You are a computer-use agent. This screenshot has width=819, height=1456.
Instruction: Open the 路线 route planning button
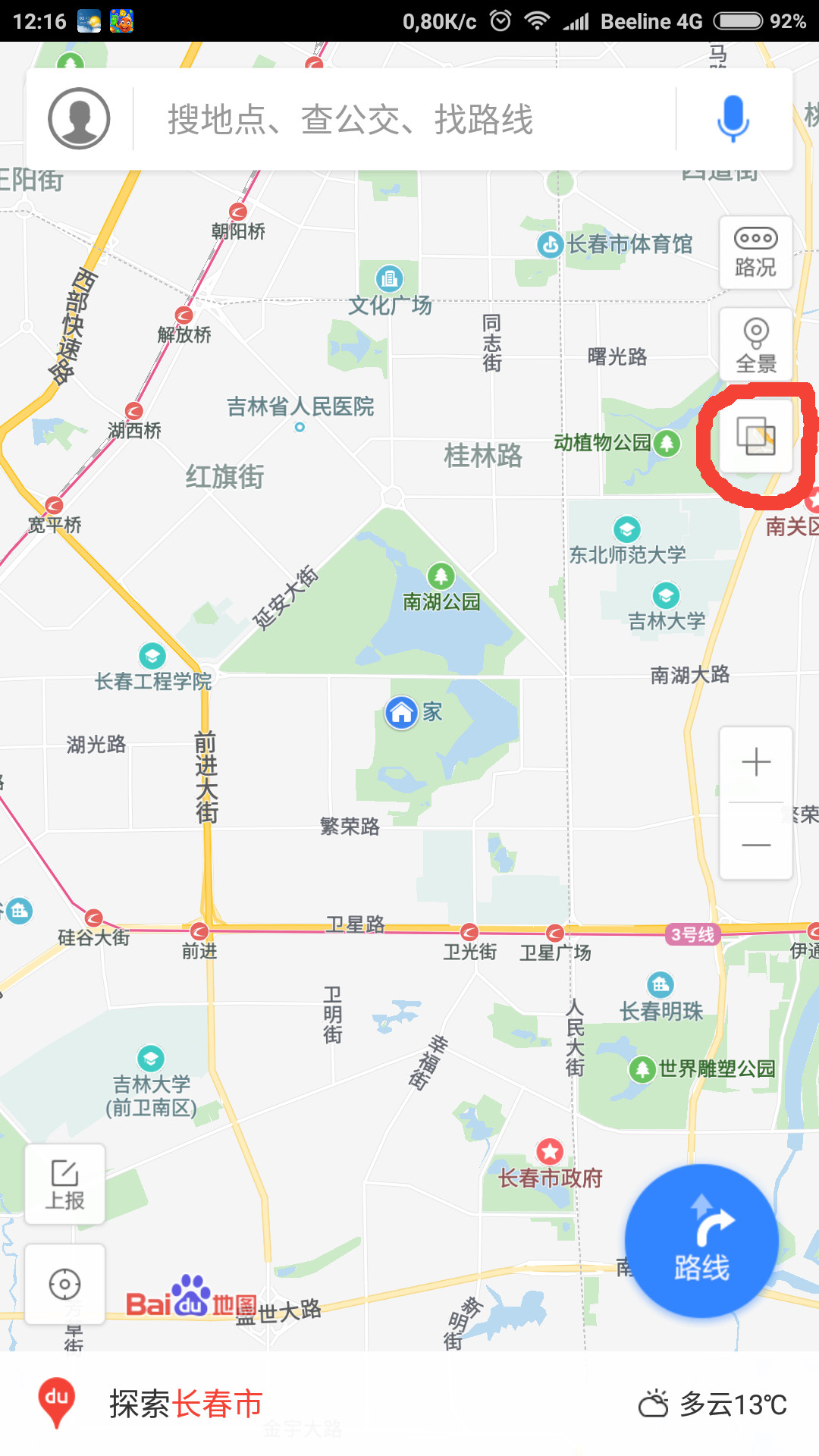702,1241
